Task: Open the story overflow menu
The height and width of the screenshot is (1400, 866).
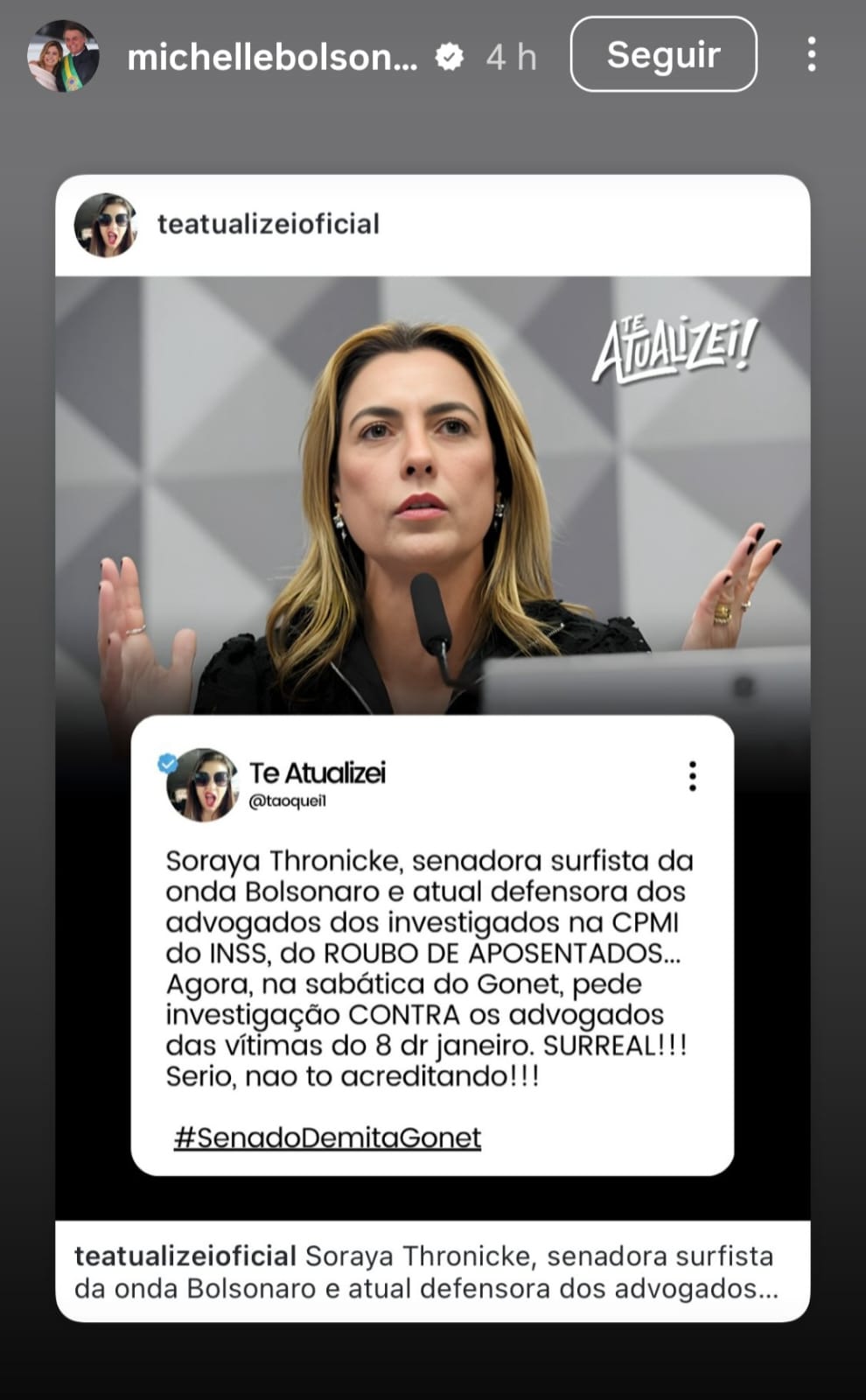Action: 812,54
